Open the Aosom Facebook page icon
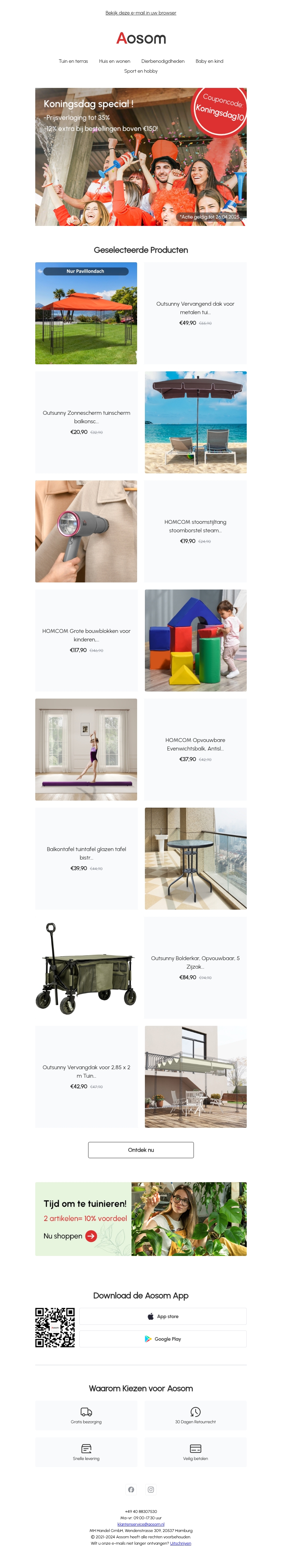Screen dimensions: 282x1568 pos(131,1490)
